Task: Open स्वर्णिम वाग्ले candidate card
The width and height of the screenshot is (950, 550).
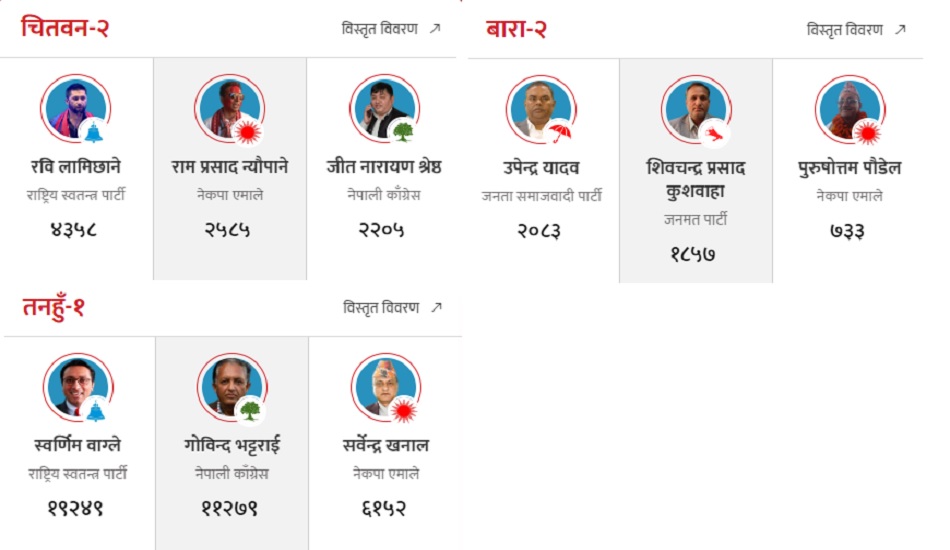Action: (78, 445)
